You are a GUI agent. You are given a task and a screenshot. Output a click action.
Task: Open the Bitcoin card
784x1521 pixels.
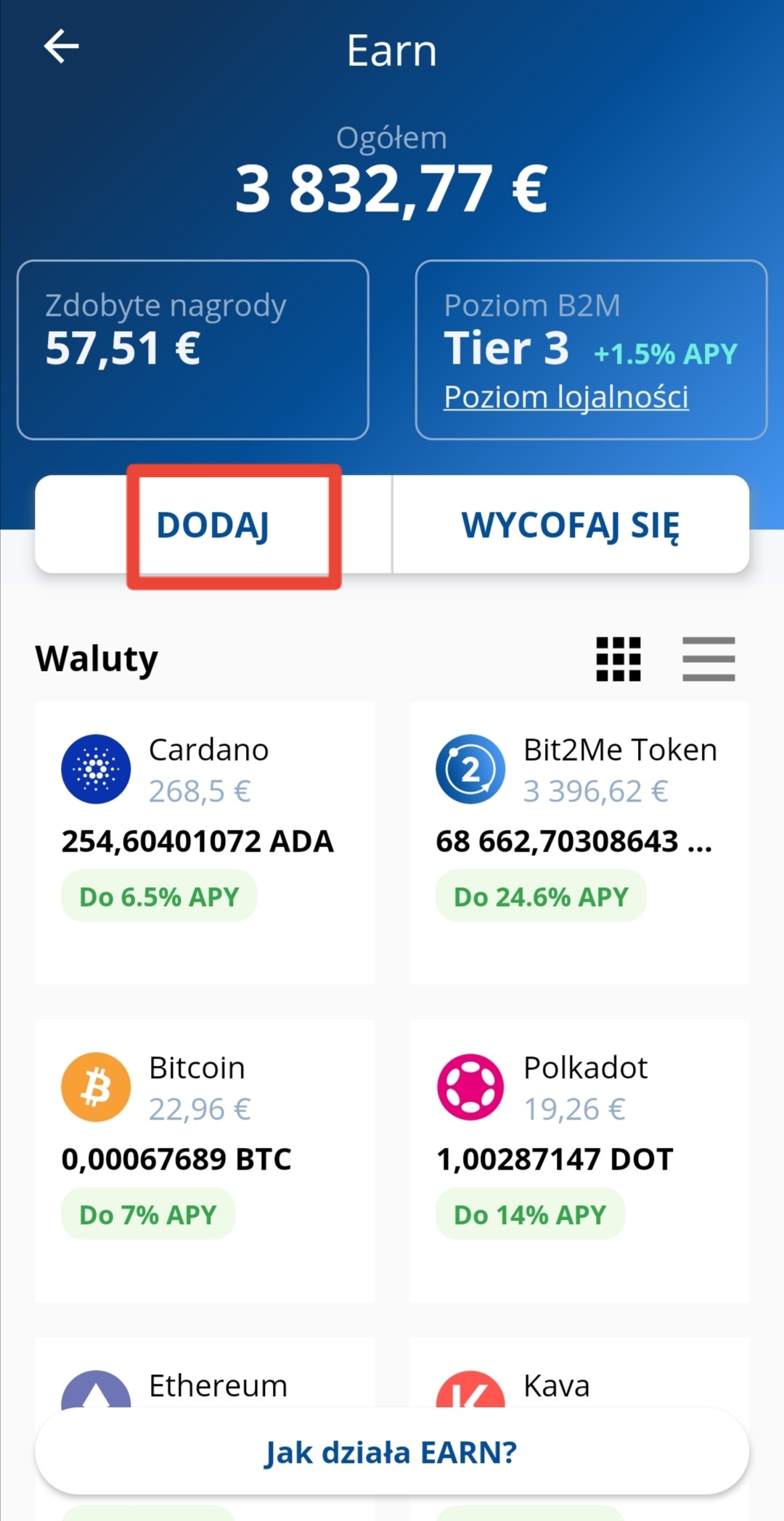(x=205, y=1161)
